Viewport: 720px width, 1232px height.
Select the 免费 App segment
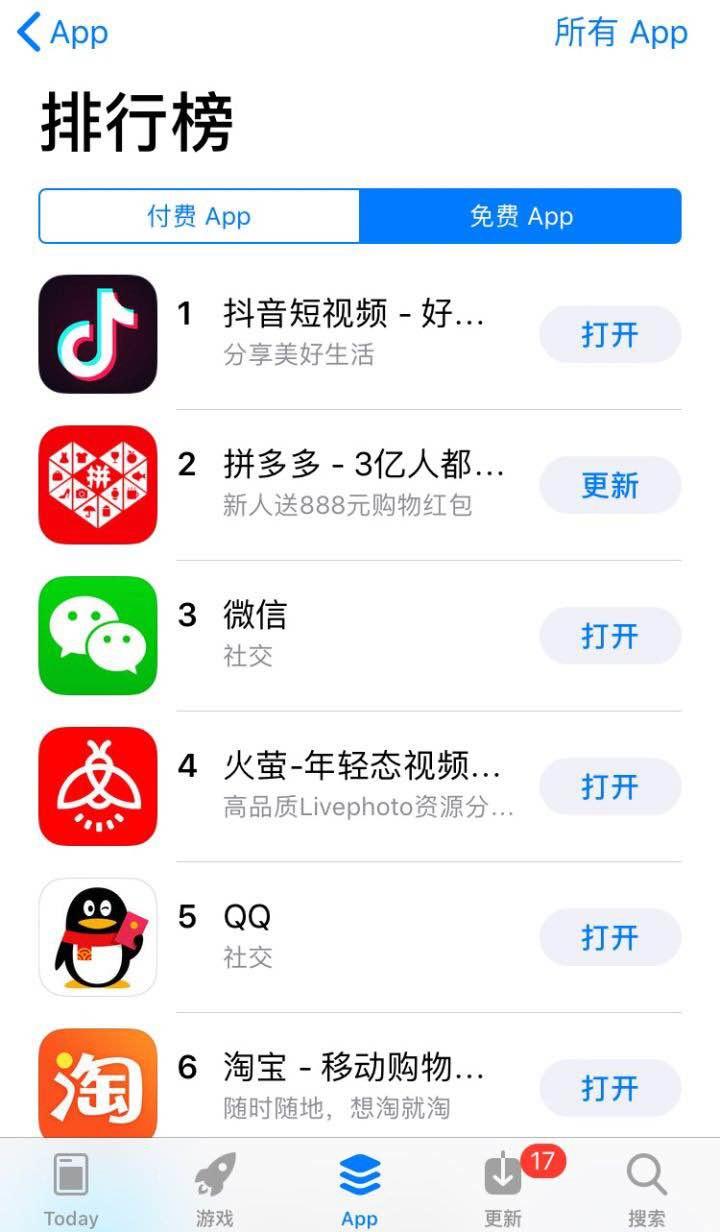(x=521, y=216)
